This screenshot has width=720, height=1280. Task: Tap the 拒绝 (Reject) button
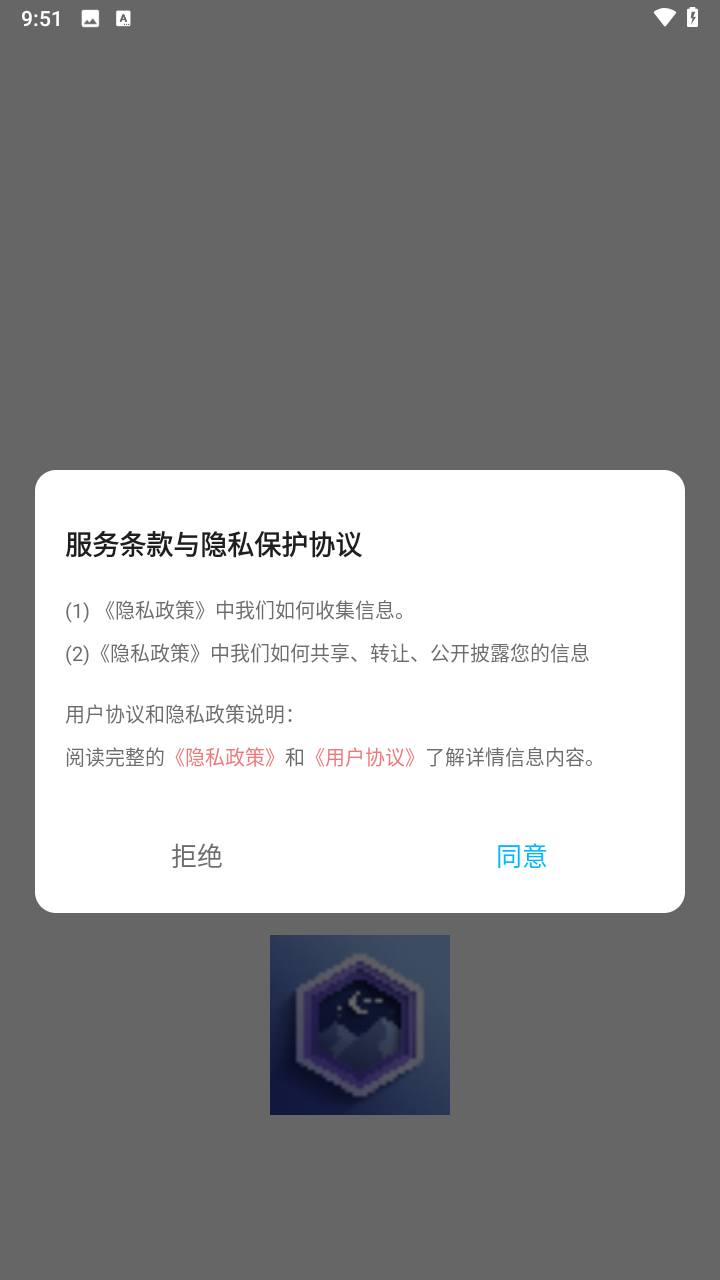tap(197, 856)
